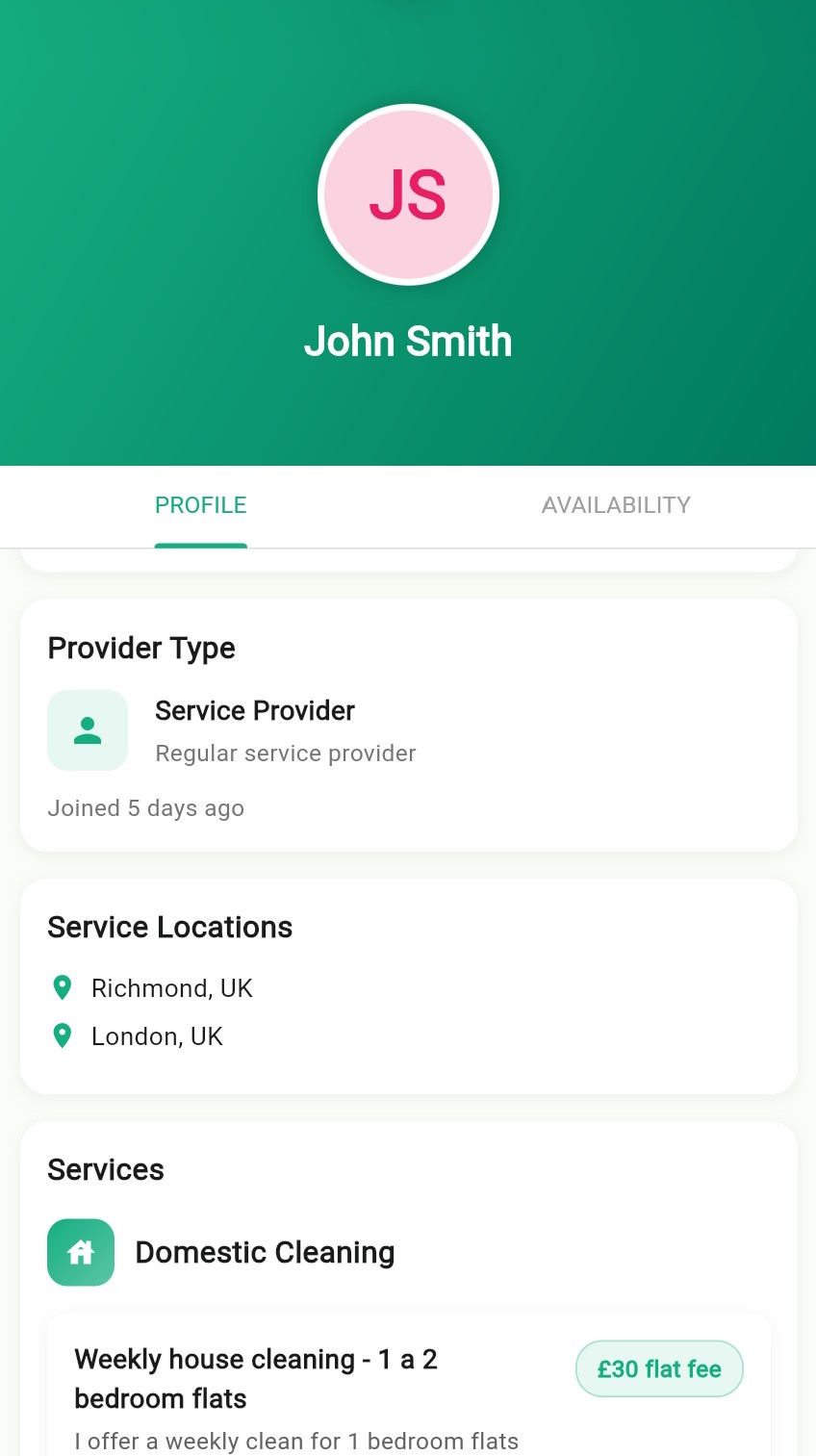Select the PROFILE tab
Screen dimensions: 816x1456
click(200, 505)
